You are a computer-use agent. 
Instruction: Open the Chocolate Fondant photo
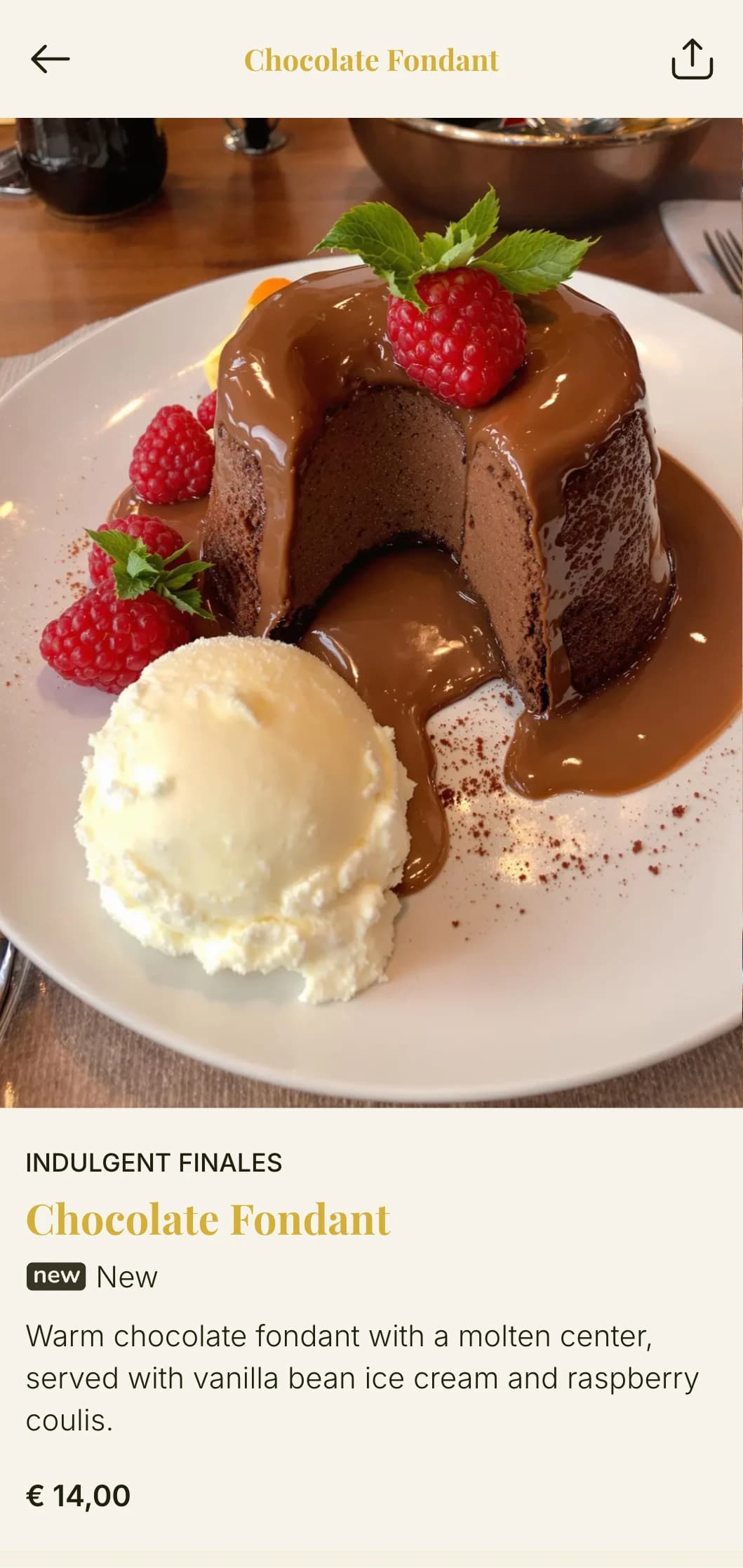(x=371, y=612)
